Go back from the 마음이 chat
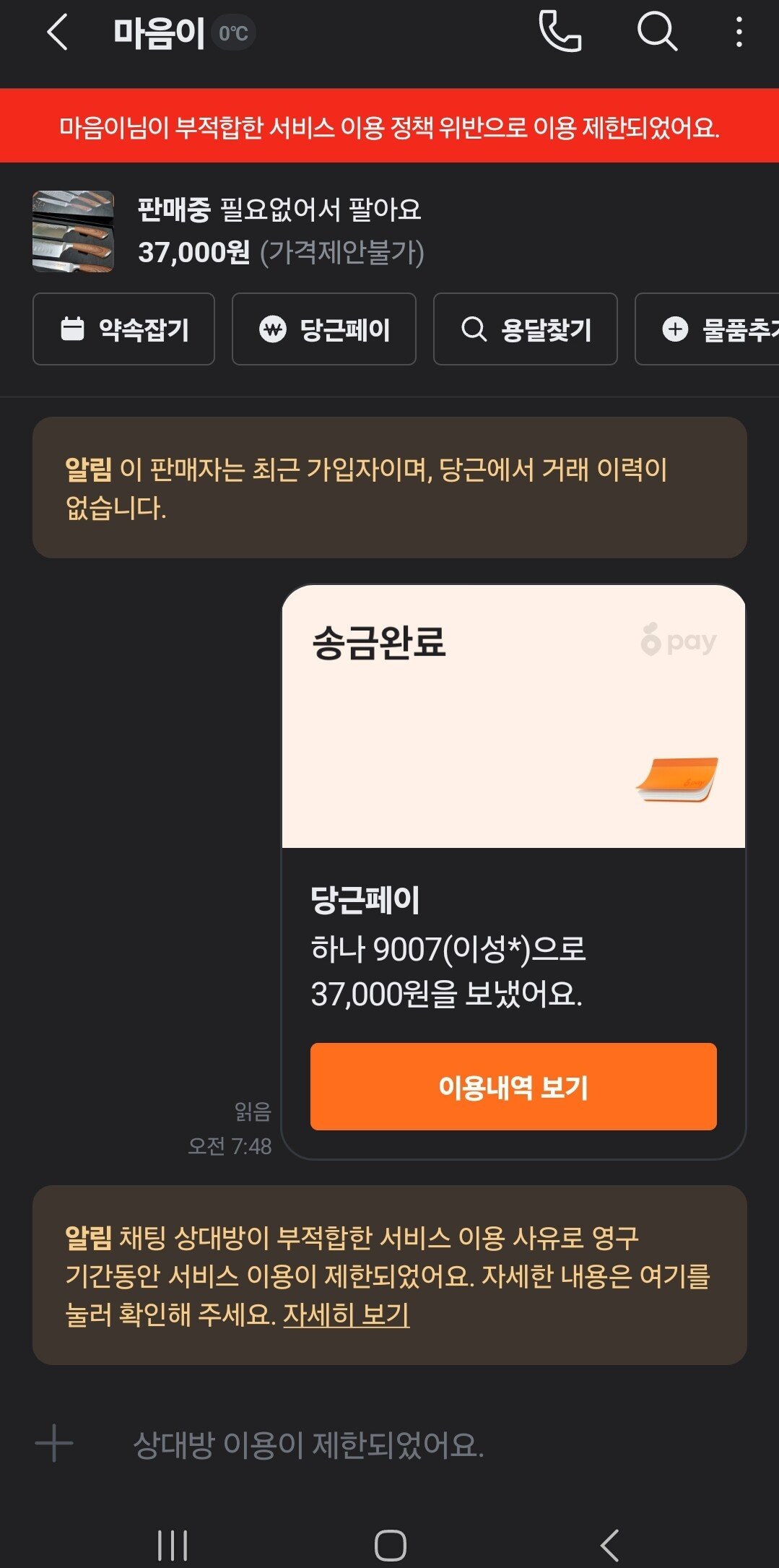779x1568 pixels. (57, 33)
